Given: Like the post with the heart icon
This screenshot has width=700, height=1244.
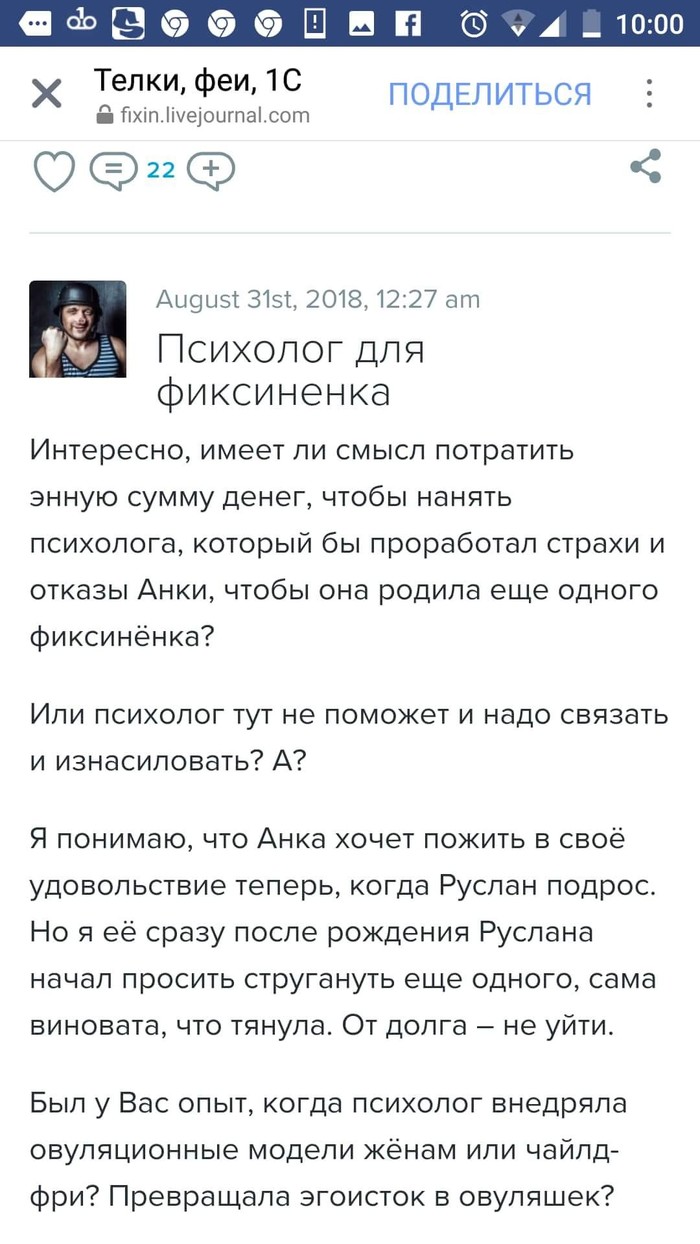Looking at the screenshot, I should point(55,171).
